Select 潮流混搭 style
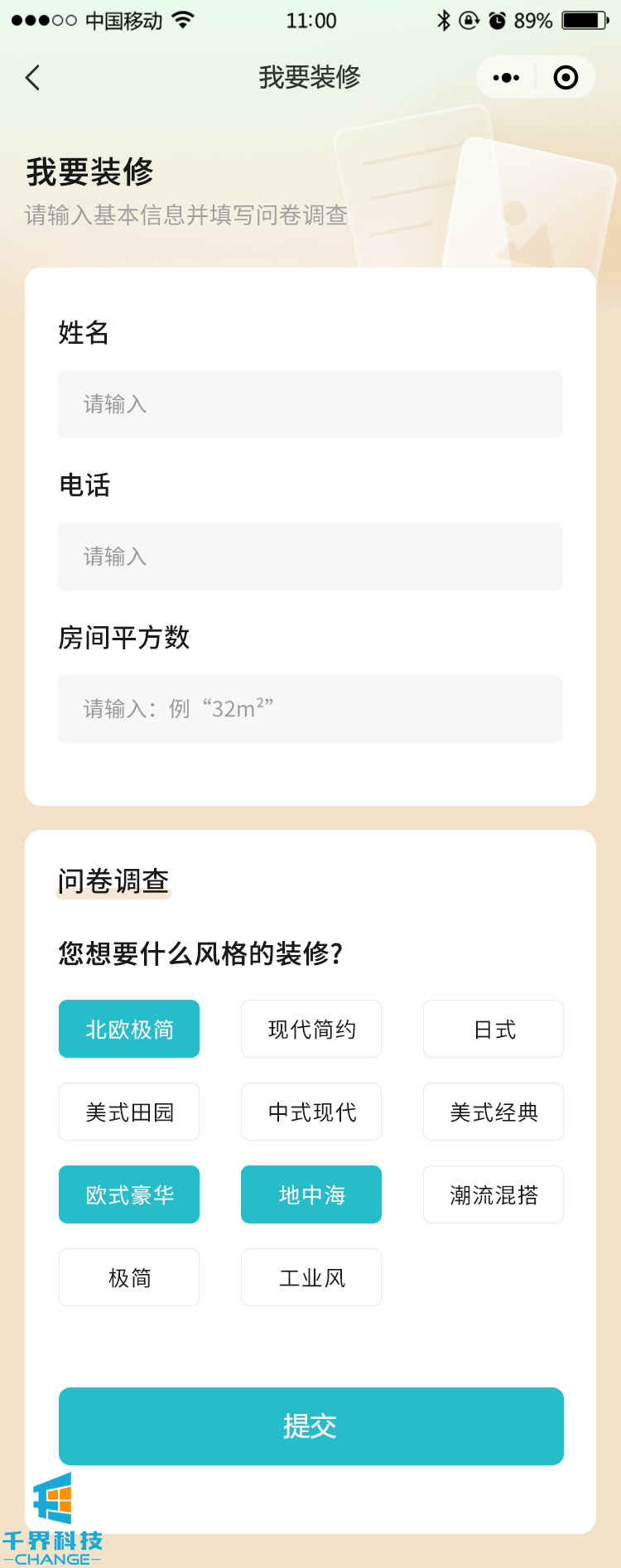This screenshot has width=621, height=1568. coord(493,1194)
